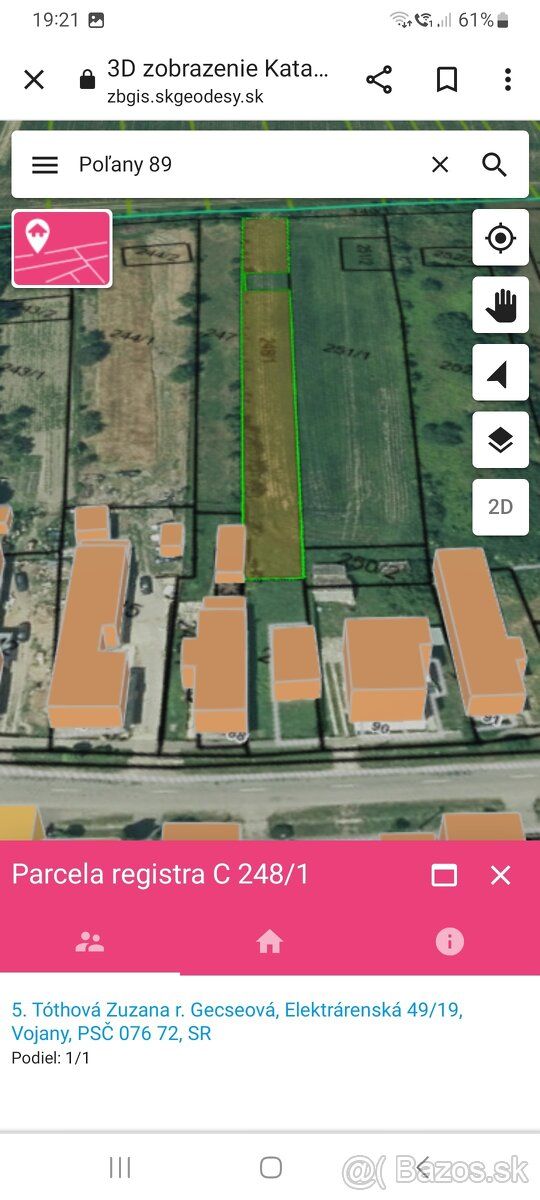
Task: Clear the search field
Action: tap(440, 165)
